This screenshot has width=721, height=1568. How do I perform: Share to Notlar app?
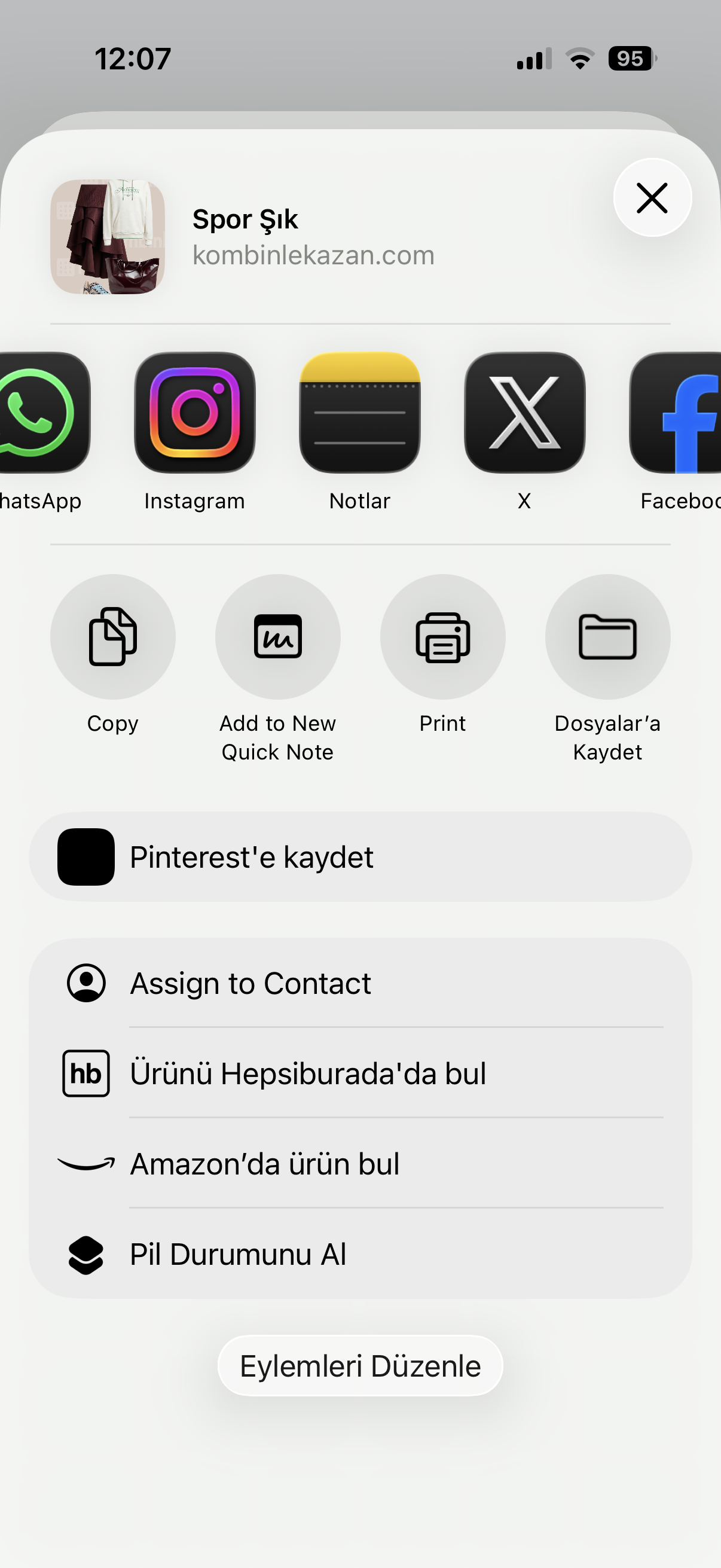pos(359,414)
